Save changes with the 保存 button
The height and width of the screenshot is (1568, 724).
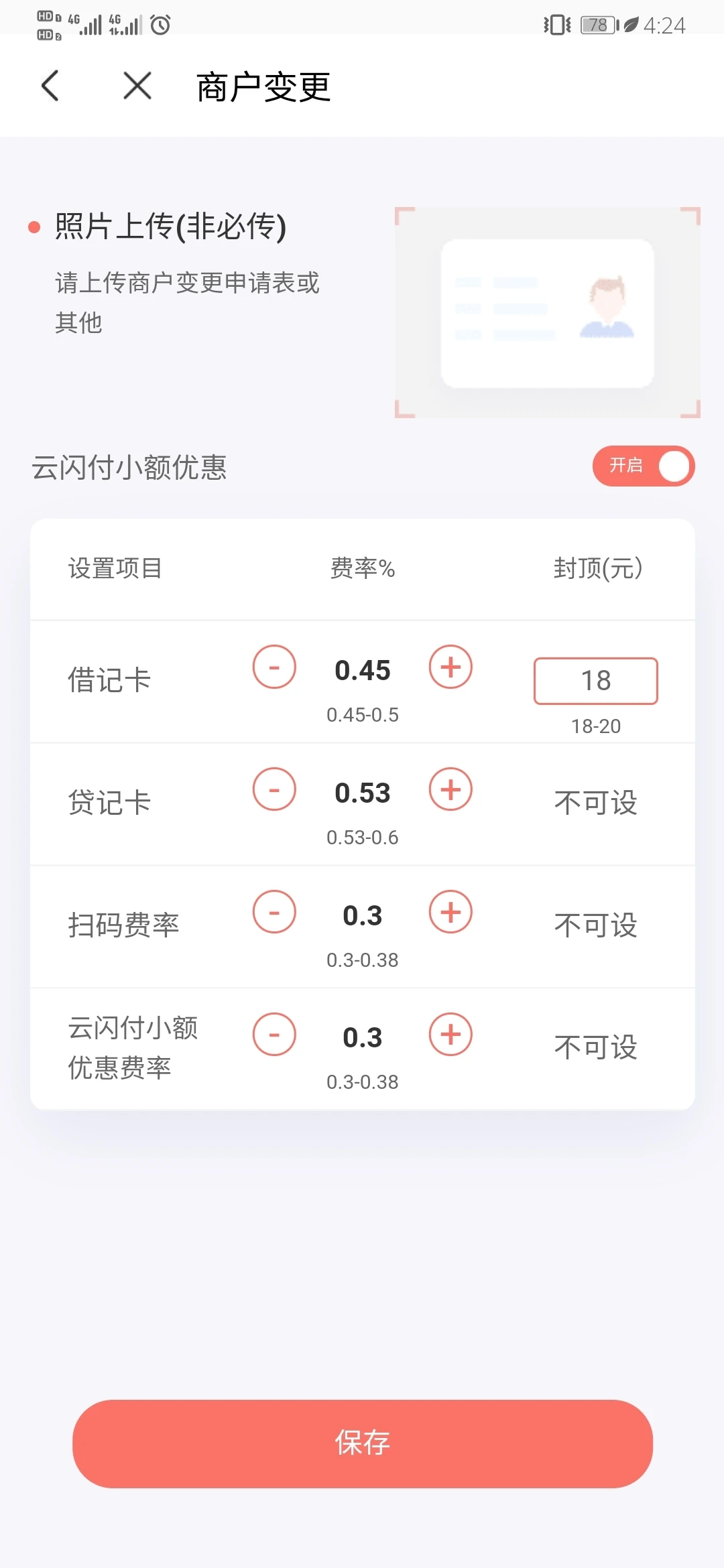[x=362, y=1443]
